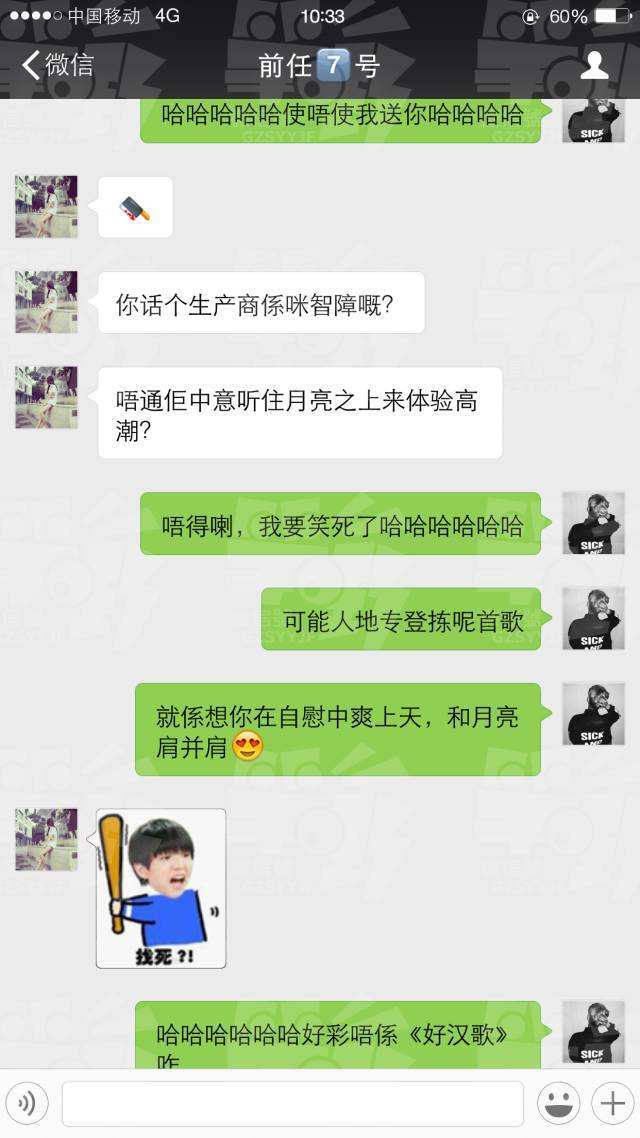640x1138 pixels.
Task: Open the 找死 sticker image
Action: [x=161, y=888]
